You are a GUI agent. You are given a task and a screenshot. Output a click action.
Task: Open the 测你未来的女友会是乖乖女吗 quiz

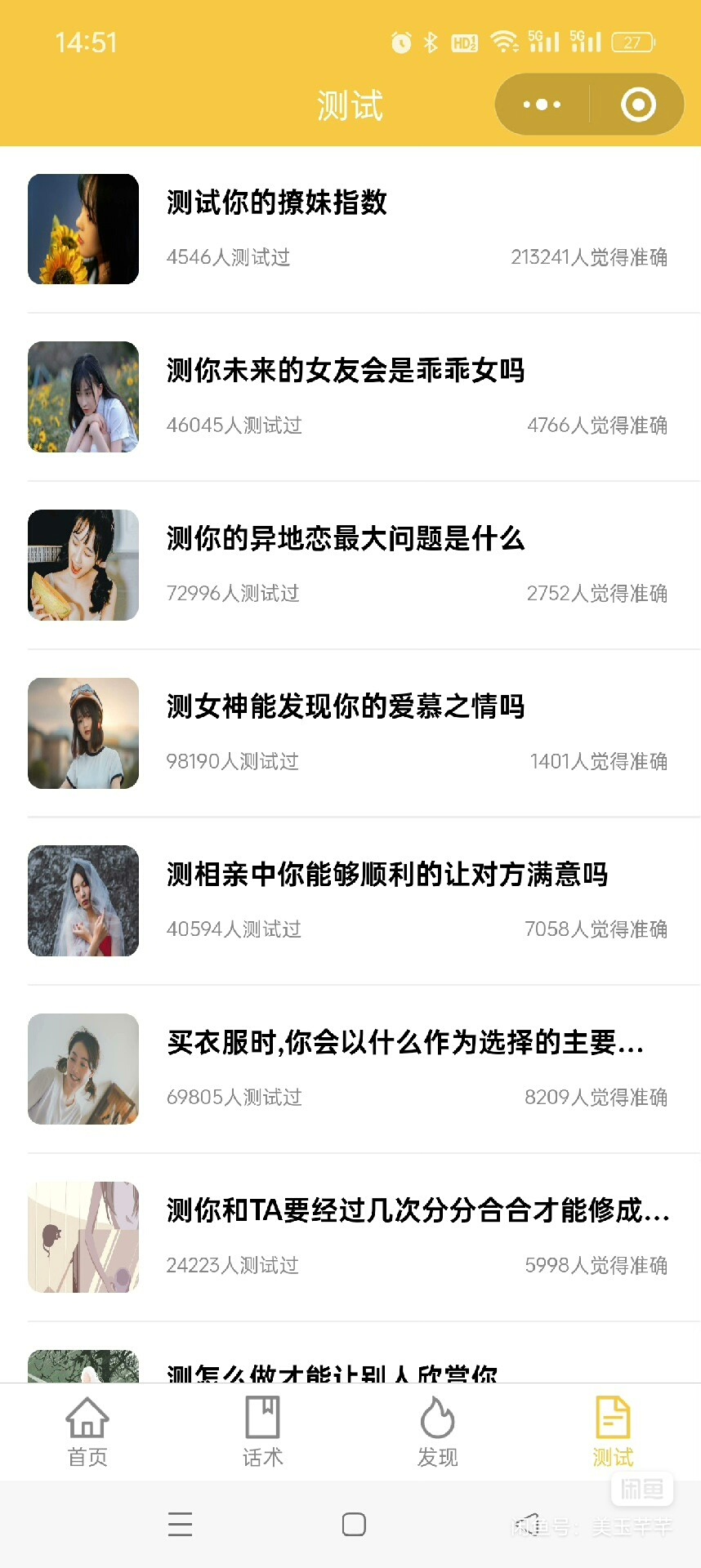coord(345,371)
